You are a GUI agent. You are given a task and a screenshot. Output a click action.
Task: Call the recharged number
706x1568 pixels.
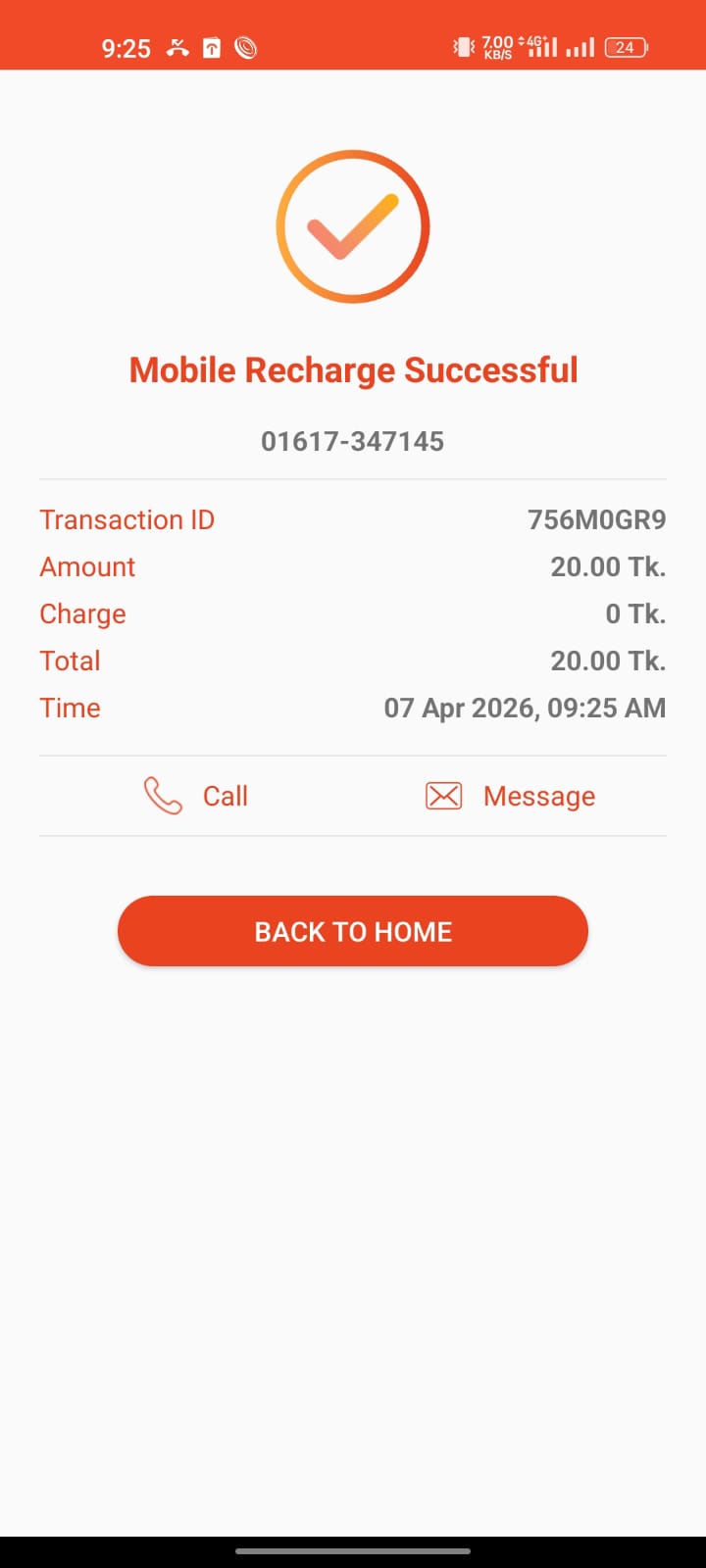coord(196,796)
